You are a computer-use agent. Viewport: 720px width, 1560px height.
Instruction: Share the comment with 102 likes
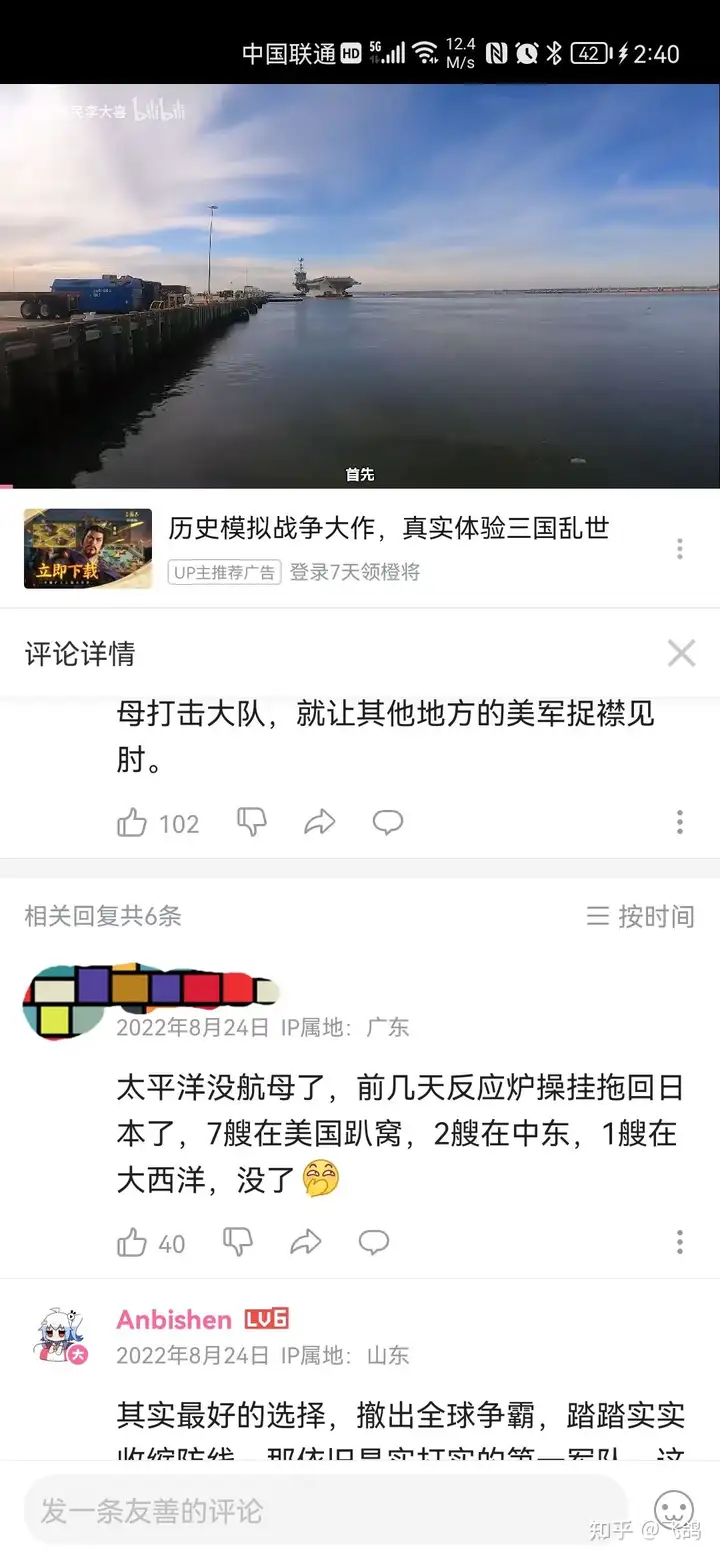319,823
